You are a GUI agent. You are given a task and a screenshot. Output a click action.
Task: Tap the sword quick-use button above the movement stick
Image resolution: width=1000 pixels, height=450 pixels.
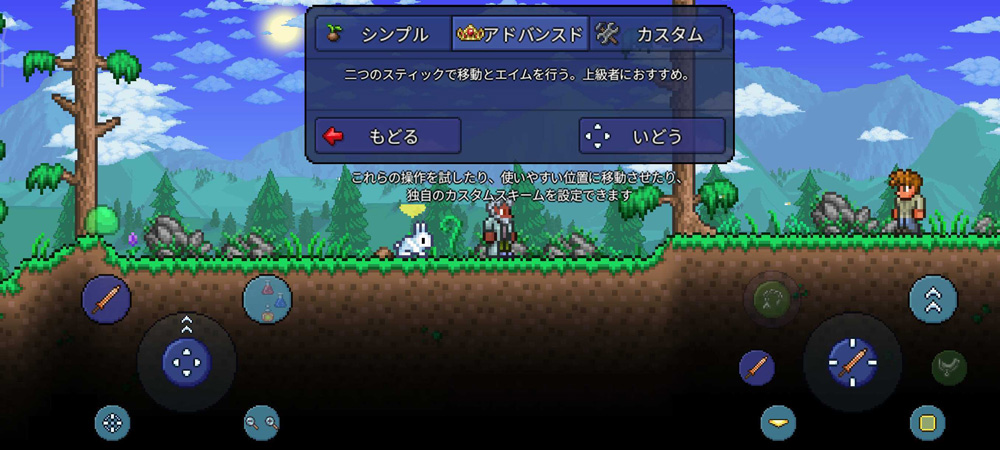pyautogui.click(x=107, y=299)
